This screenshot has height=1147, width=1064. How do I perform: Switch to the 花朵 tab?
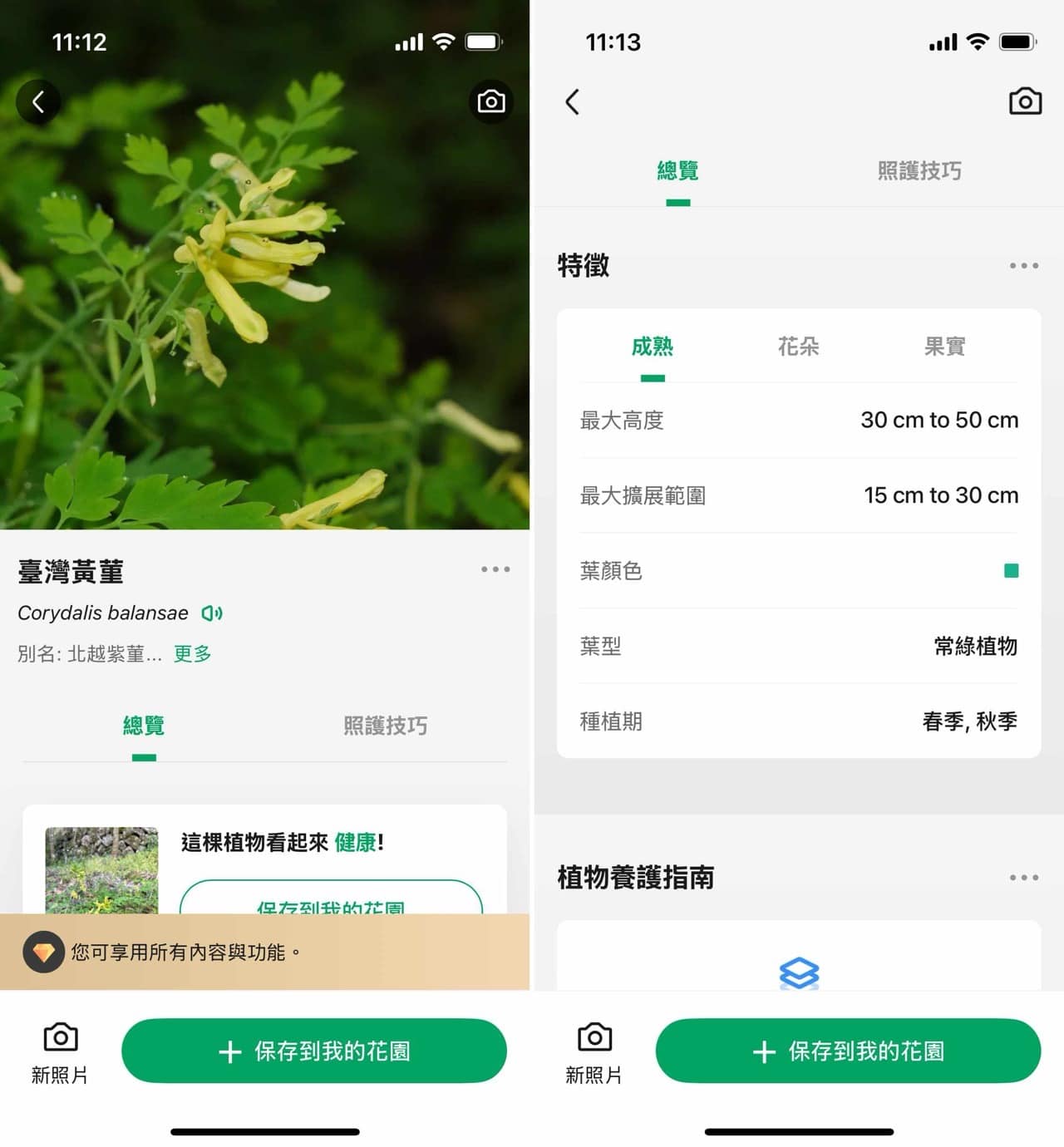(x=798, y=347)
